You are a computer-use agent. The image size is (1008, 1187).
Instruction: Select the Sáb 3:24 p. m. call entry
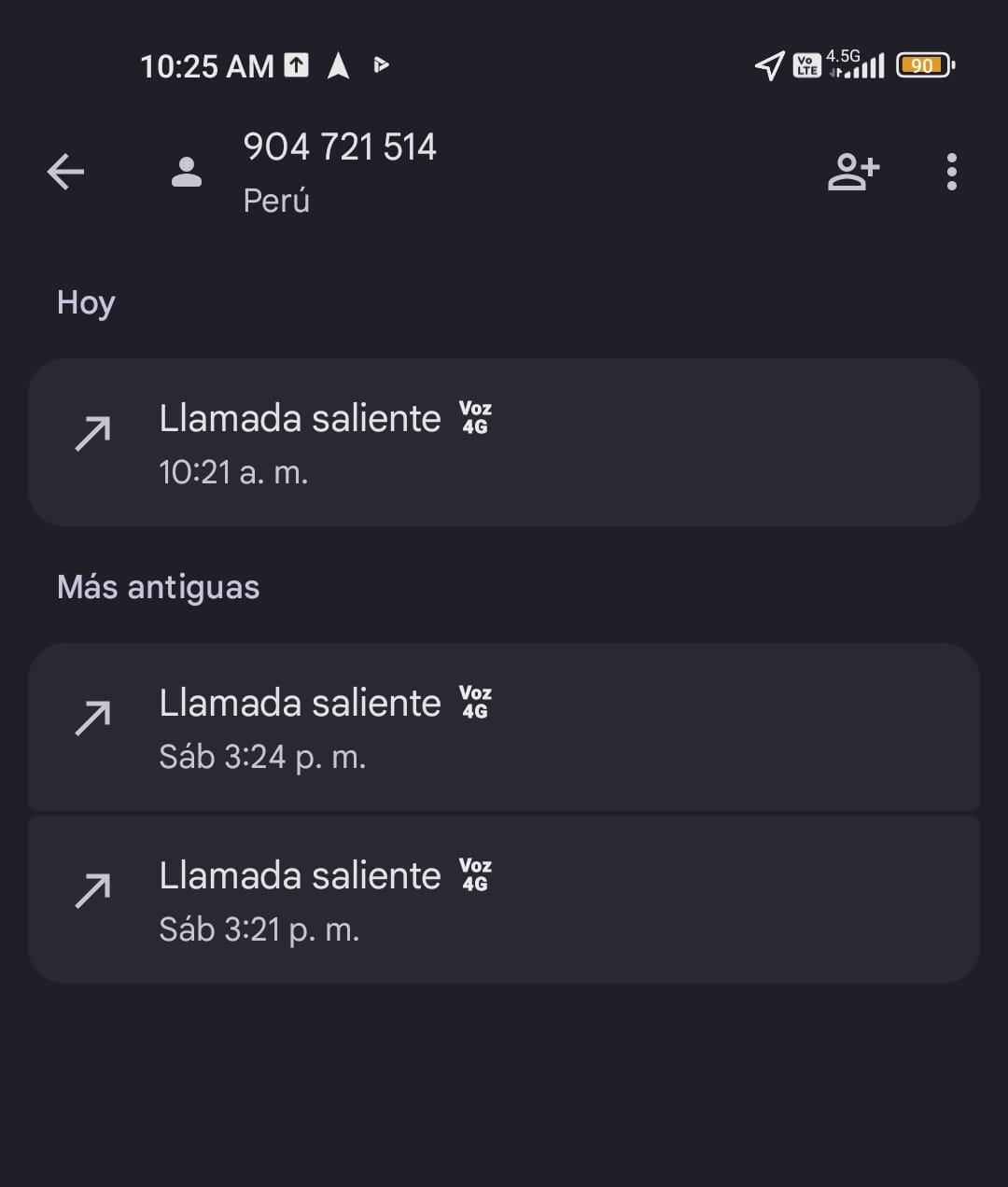click(x=504, y=727)
